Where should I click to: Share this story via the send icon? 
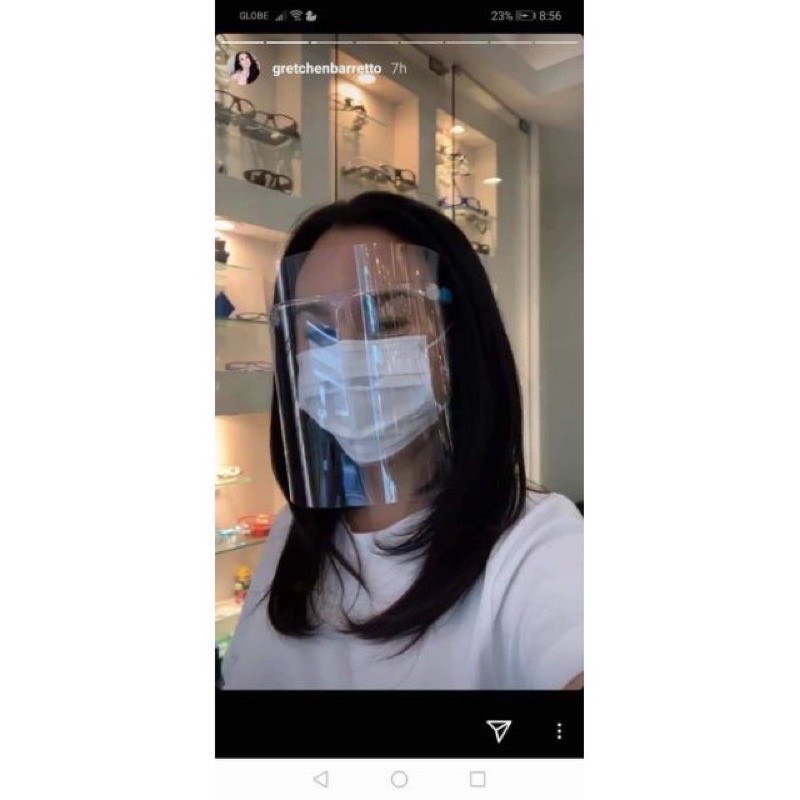tap(498, 731)
